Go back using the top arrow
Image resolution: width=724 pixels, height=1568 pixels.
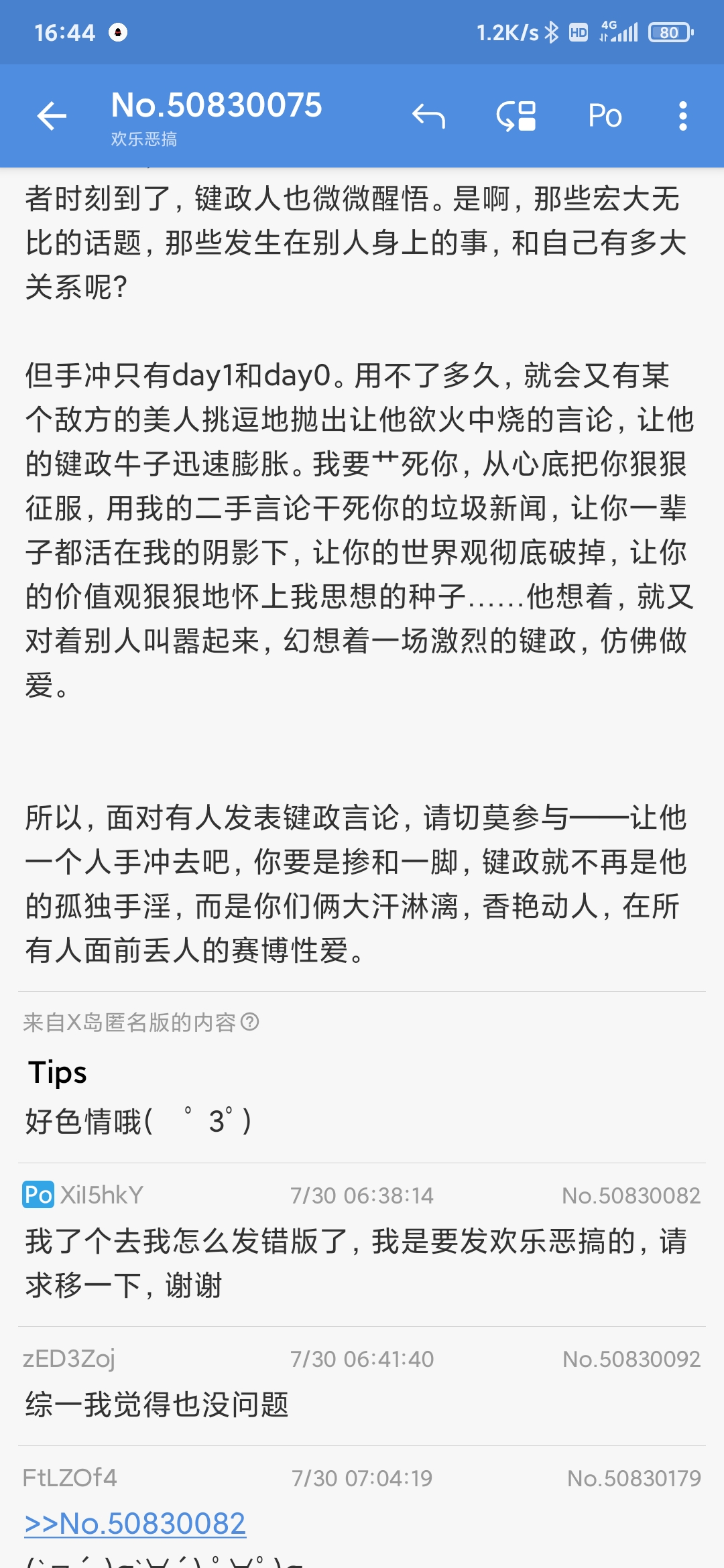coord(52,117)
